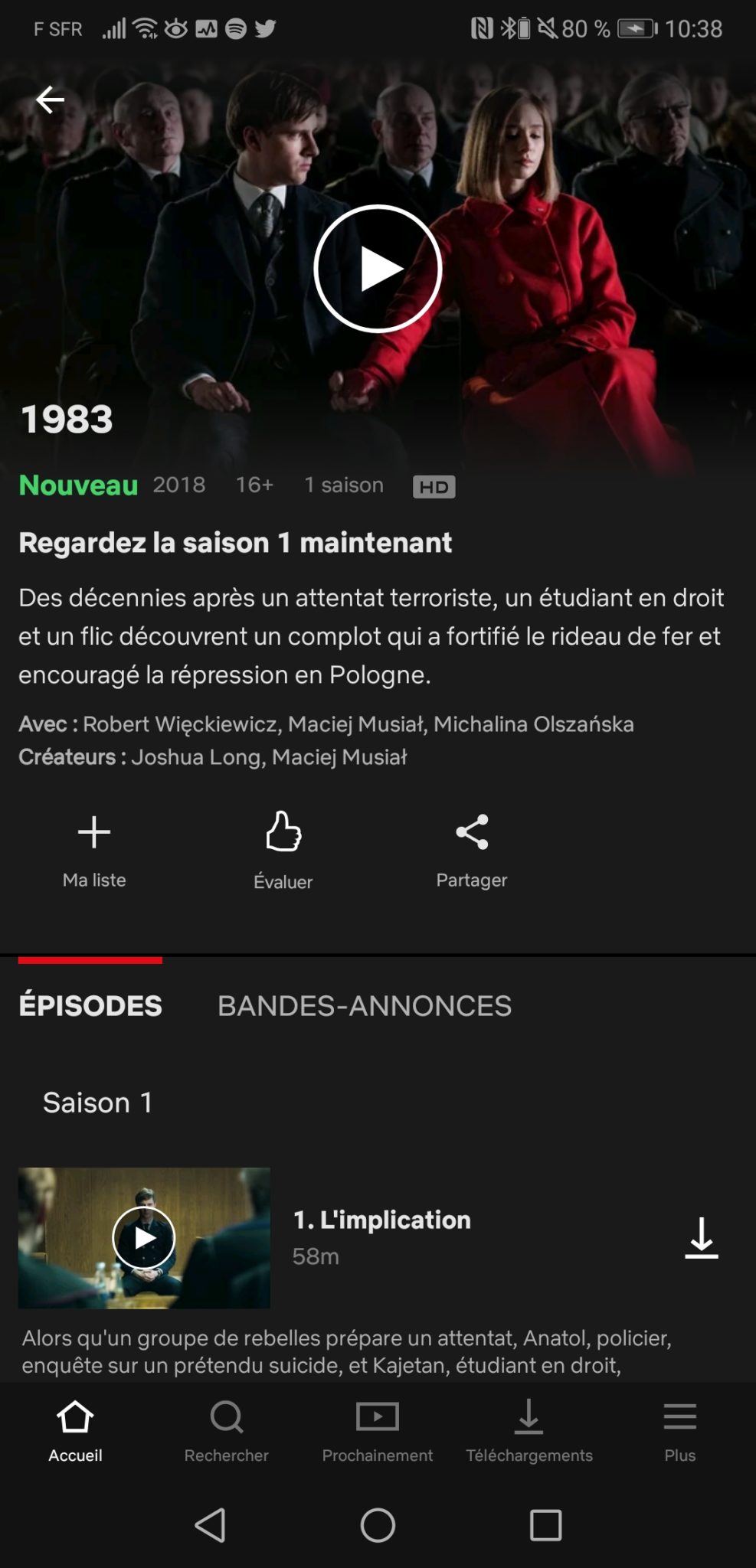
Task: Play the 1983 series from hero image
Action: 378,269
